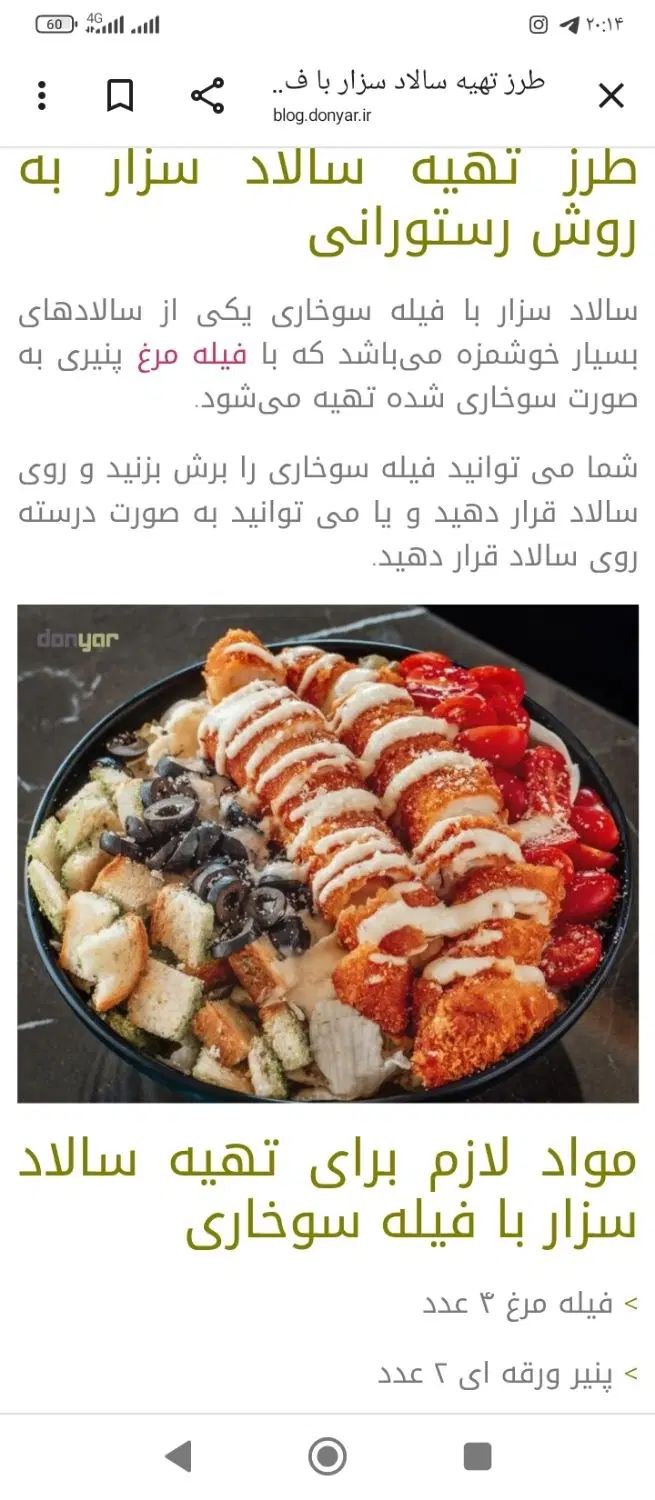The image size is (655, 1500).
Task: Tap the system back button
Action: point(178,1456)
